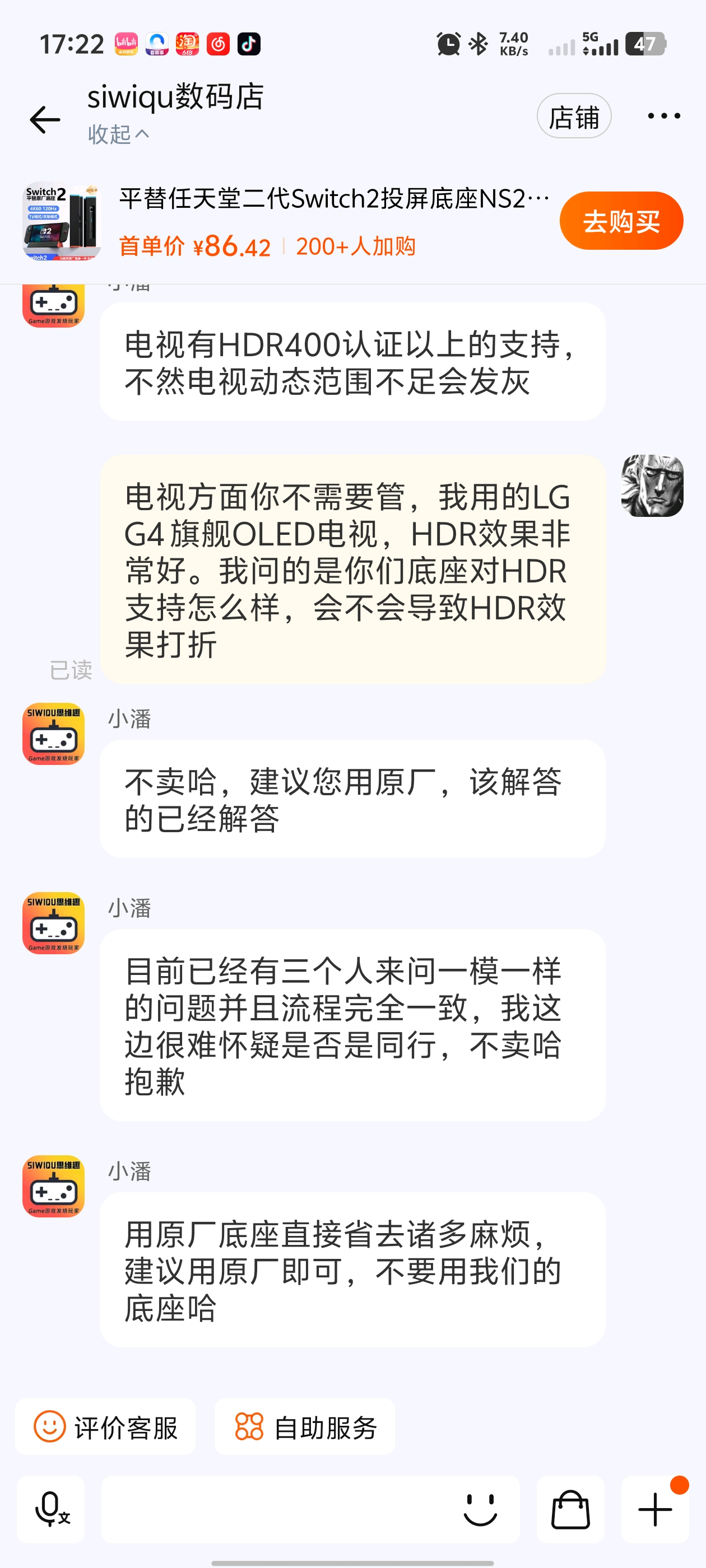Open 自助服务 self-service options

(305, 1426)
